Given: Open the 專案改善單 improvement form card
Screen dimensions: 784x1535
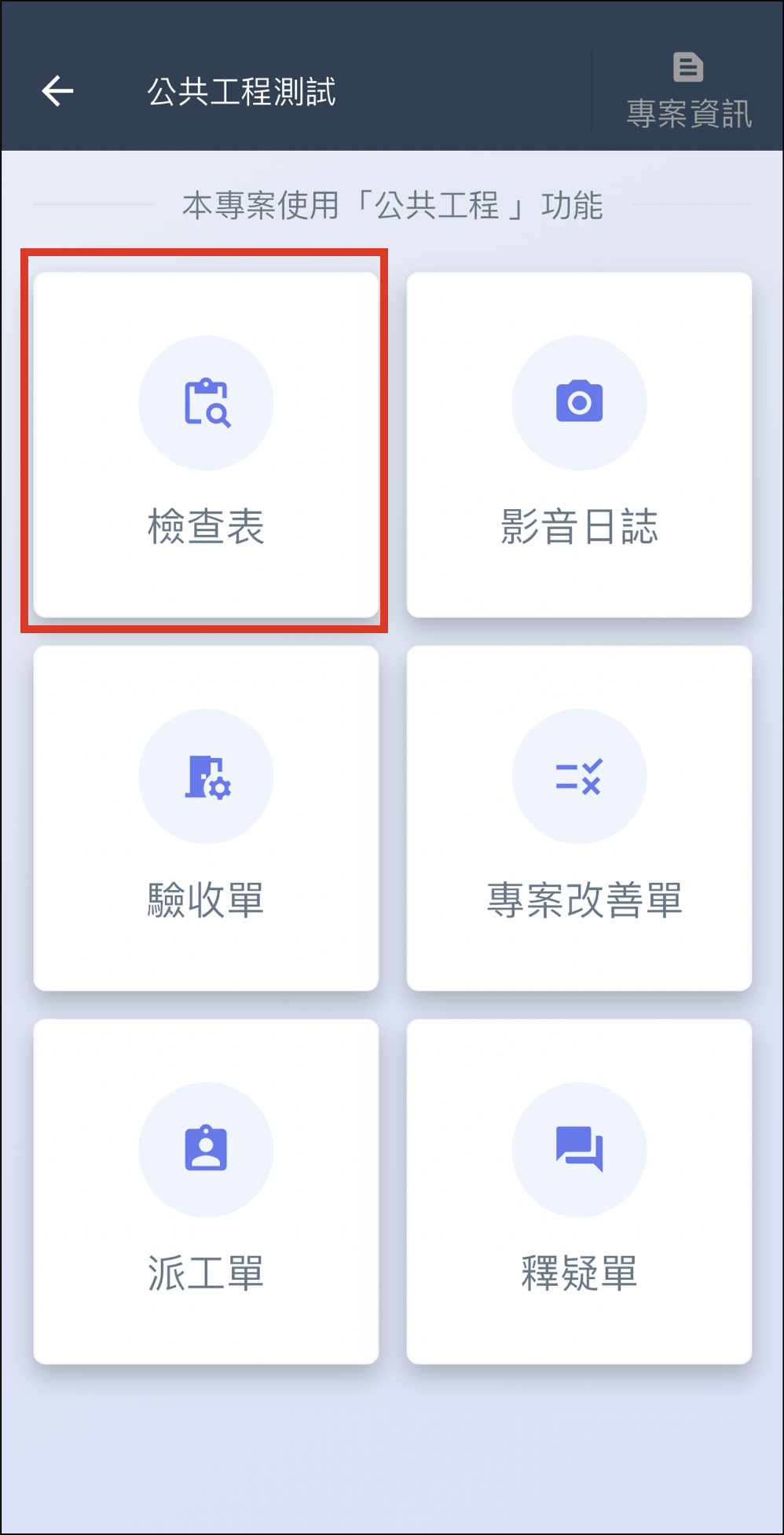Looking at the screenshot, I should point(579,818).
